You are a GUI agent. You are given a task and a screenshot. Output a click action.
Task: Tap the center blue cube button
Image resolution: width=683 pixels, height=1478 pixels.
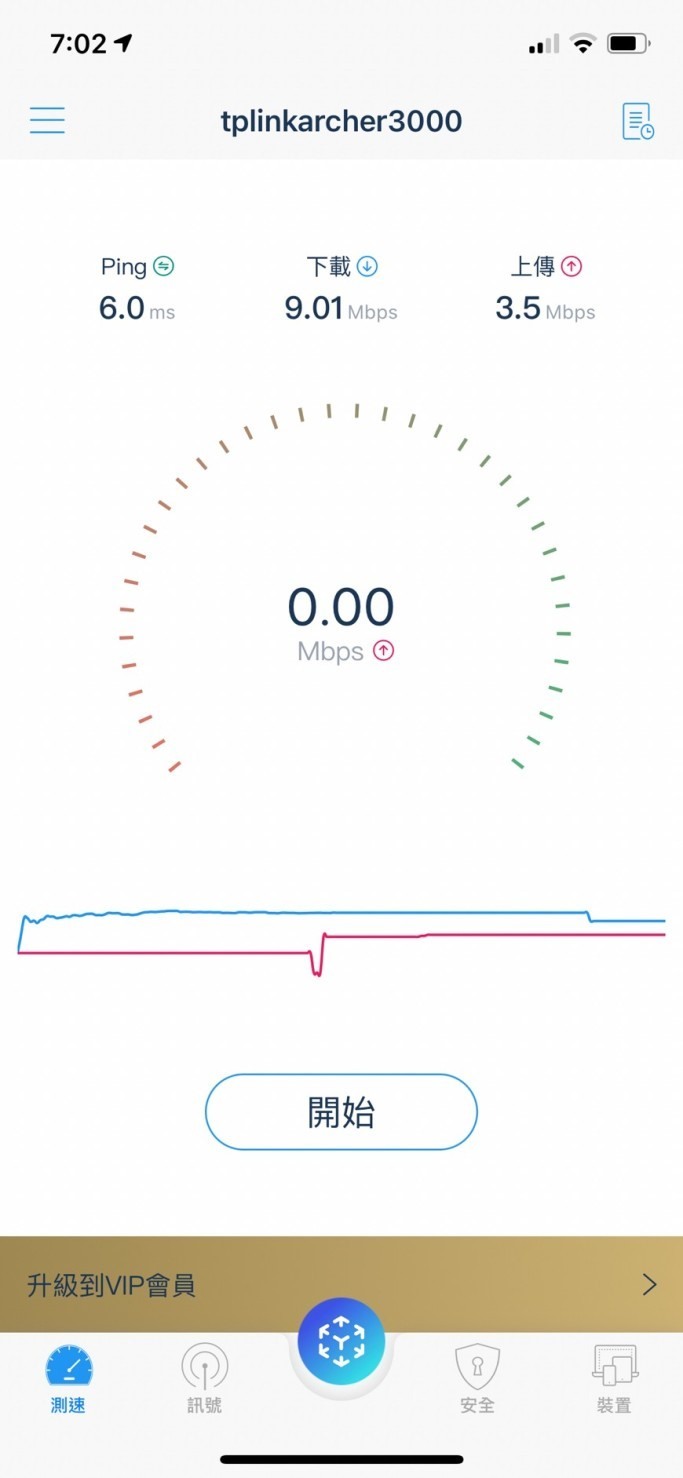coord(341,1340)
